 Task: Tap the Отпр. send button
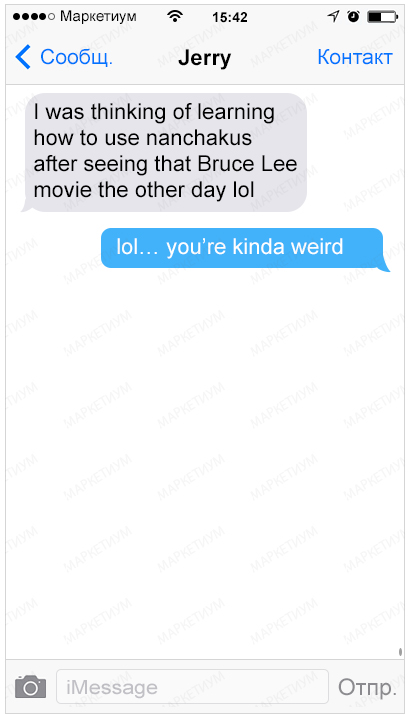pos(366,687)
